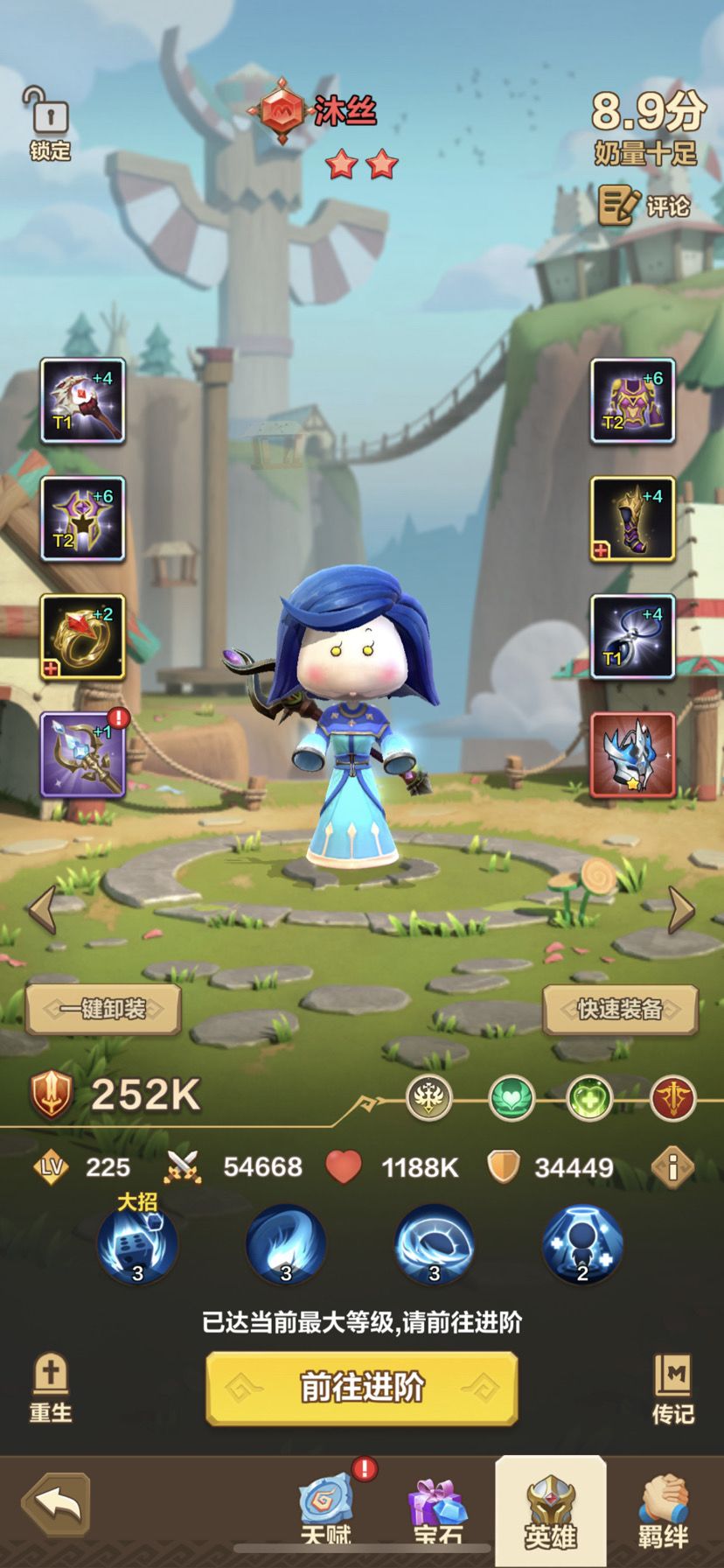Click the 一键卸装 unequip all button
Viewport: 724px width, 1568px height.
(x=101, y=1009)
